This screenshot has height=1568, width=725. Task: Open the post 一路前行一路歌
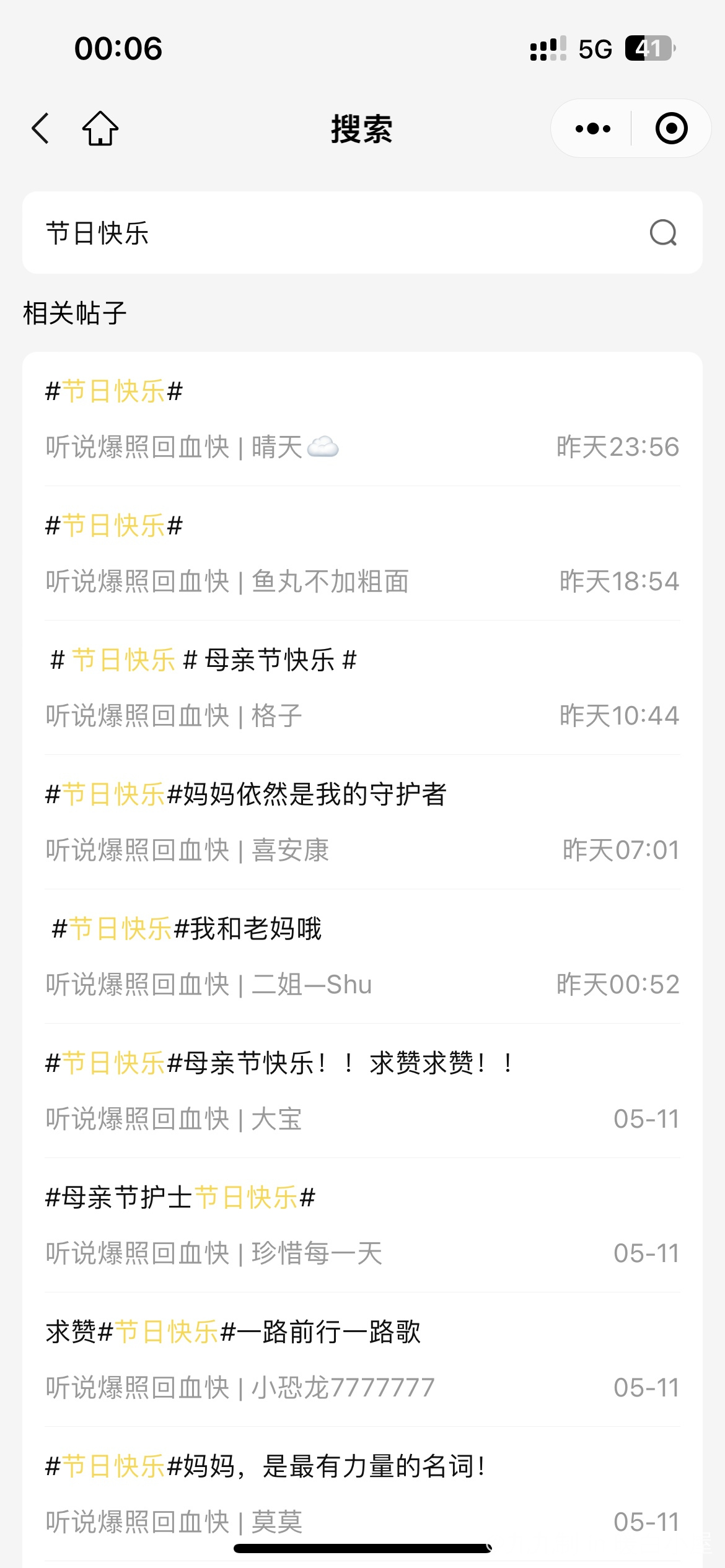click(x=362, y=1360)
